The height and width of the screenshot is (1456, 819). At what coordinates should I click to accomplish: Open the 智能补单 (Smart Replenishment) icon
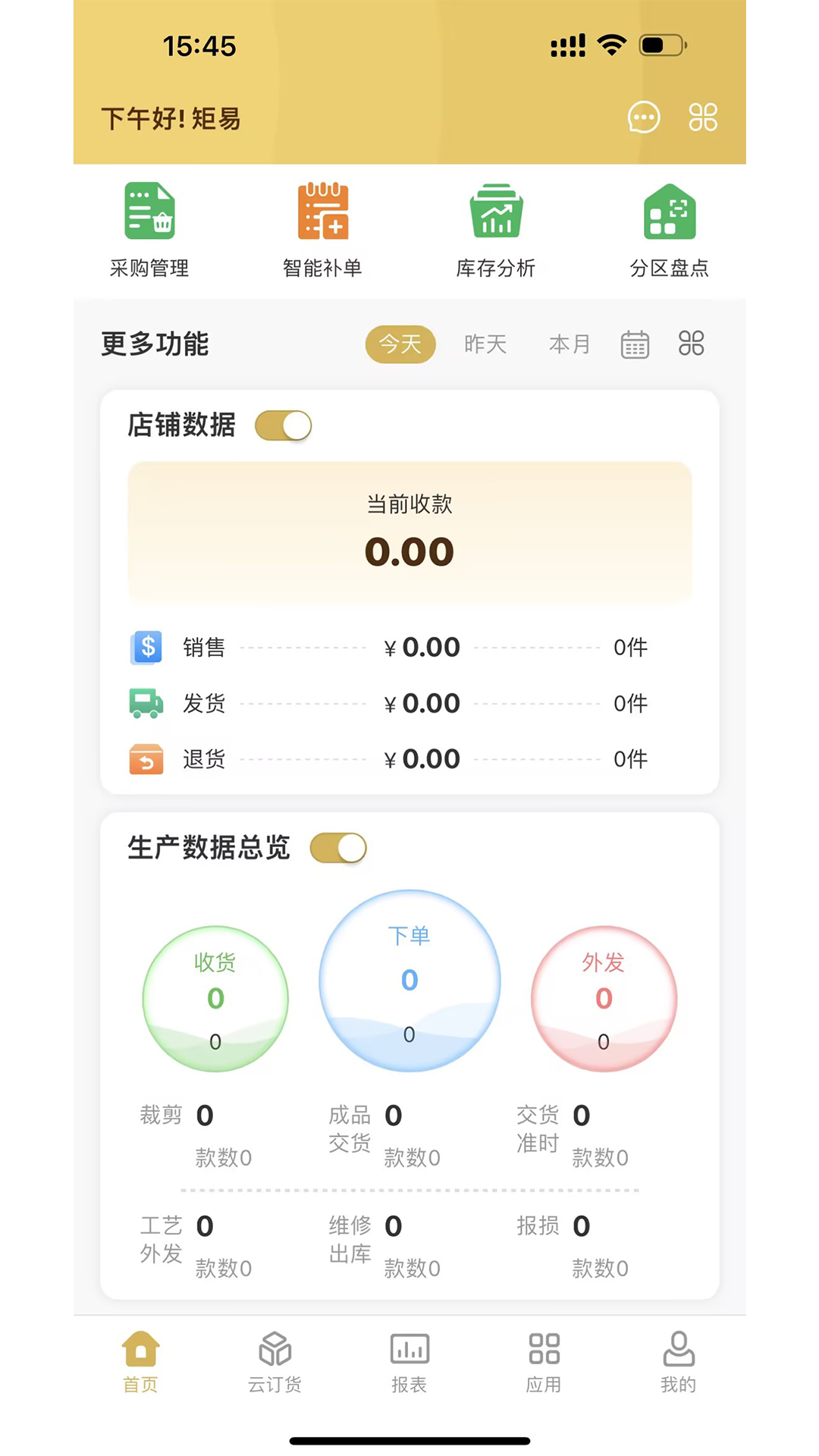pyautogui.click(x=323, y=224)
